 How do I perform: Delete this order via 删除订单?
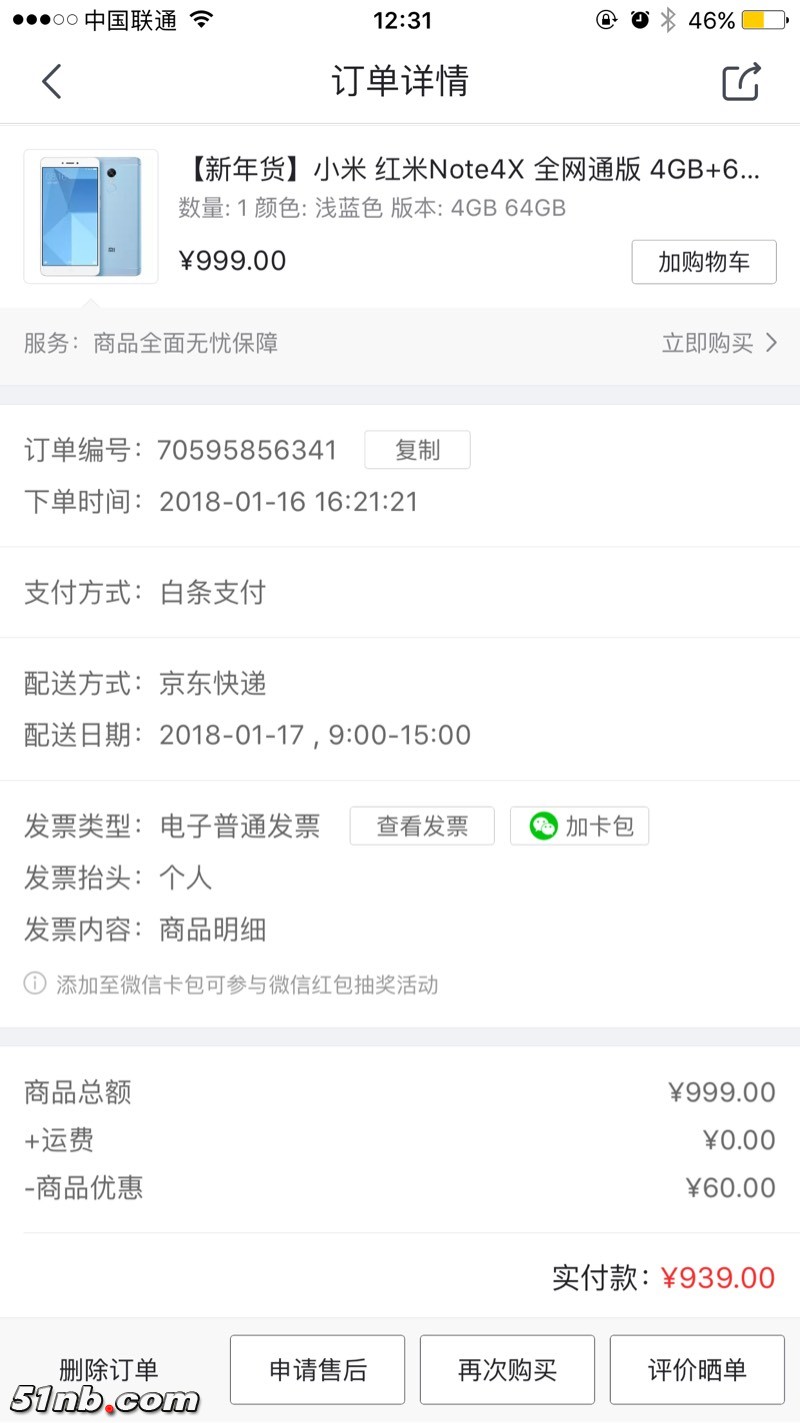point(108,1369)
